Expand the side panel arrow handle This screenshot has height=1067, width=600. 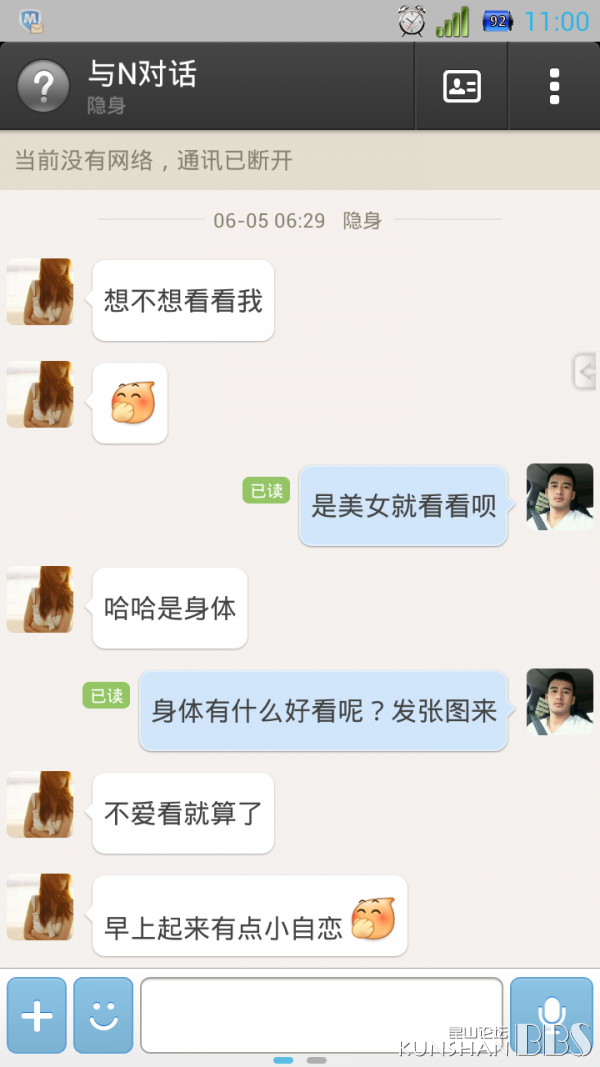586,372
